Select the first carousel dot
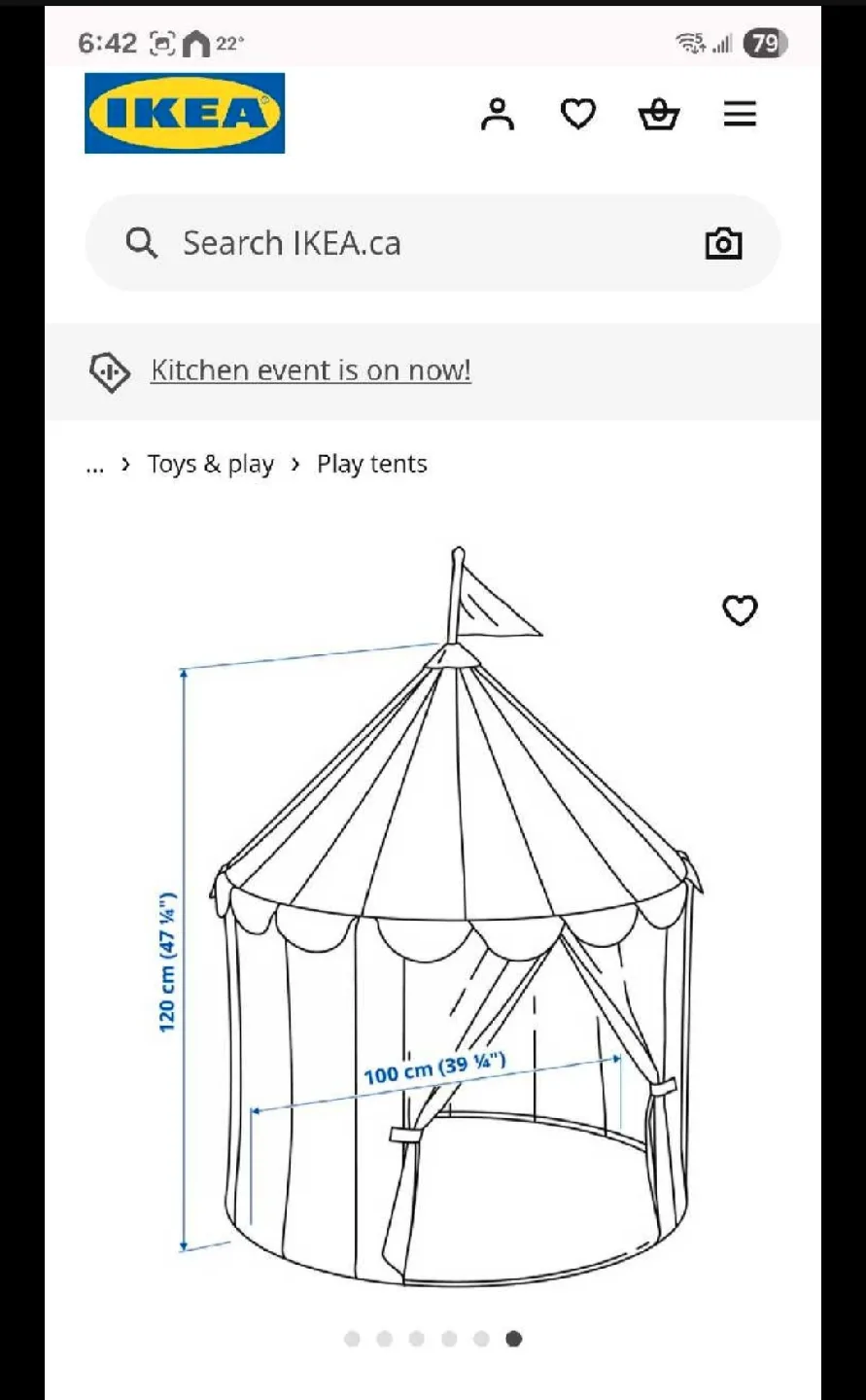Viewport: 866px width, 1400px height. (352, 1338)
